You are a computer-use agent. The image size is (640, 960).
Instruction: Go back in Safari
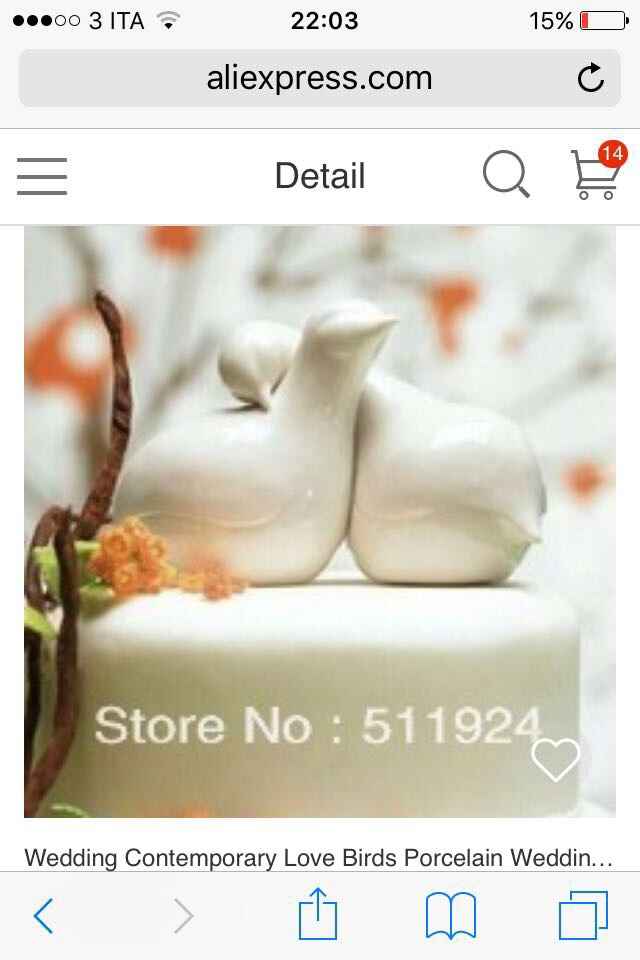(x=43, y=915)
